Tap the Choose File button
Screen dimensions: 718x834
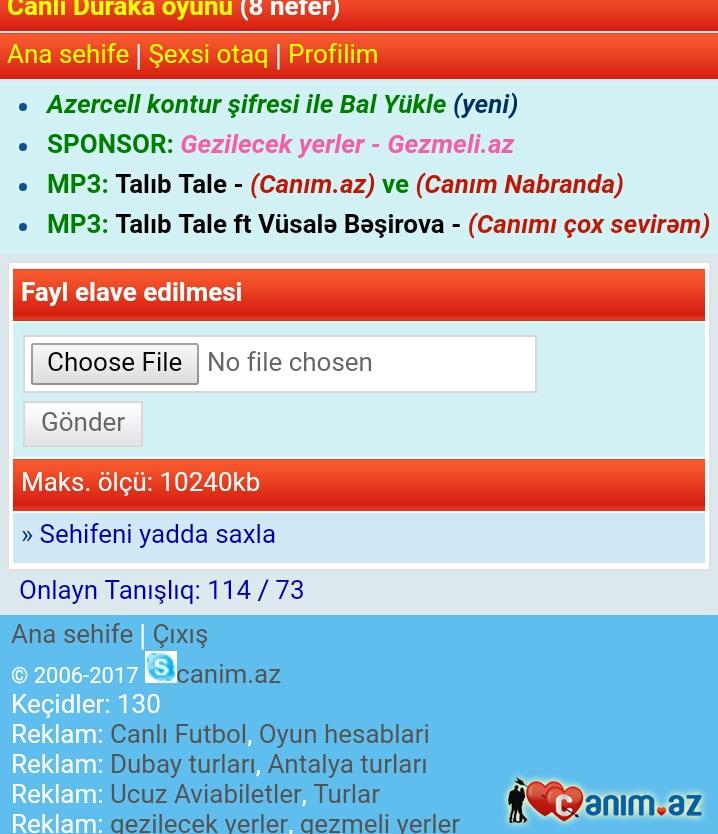click(x=115, y=363)
